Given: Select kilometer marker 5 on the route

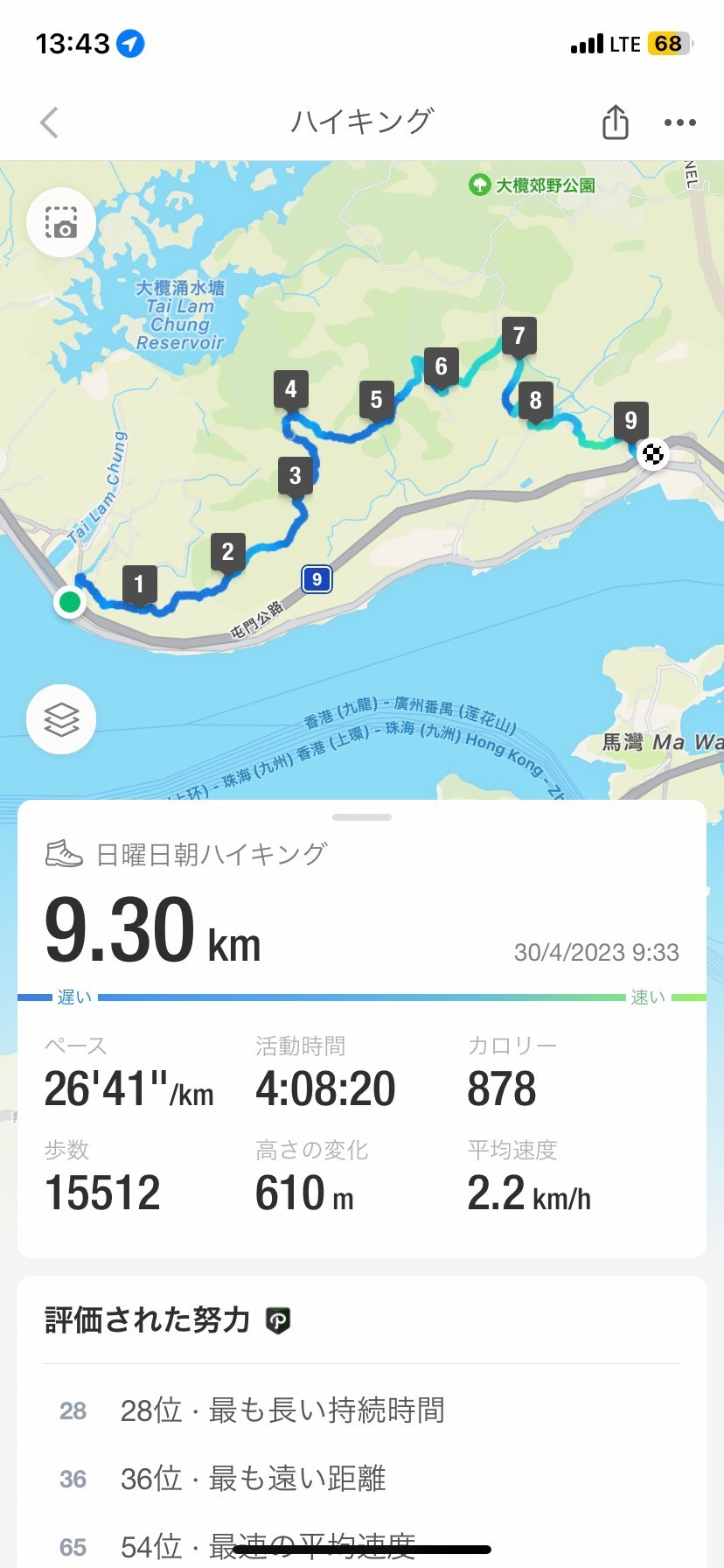Looking at the screenshot, I should pos(376,400).
